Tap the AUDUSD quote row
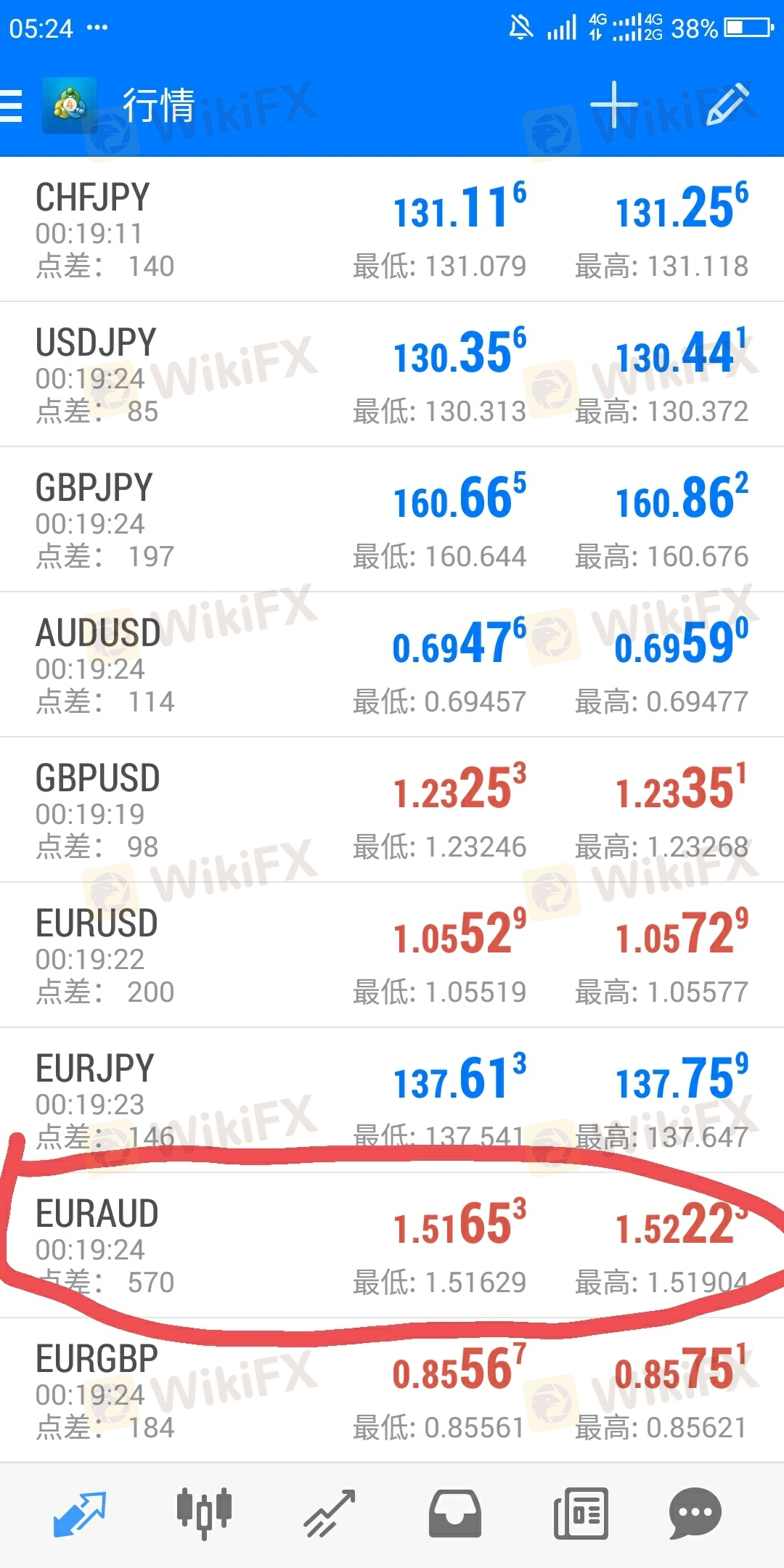The height and width of the screenshot is (1568, 784). point(392,665)
